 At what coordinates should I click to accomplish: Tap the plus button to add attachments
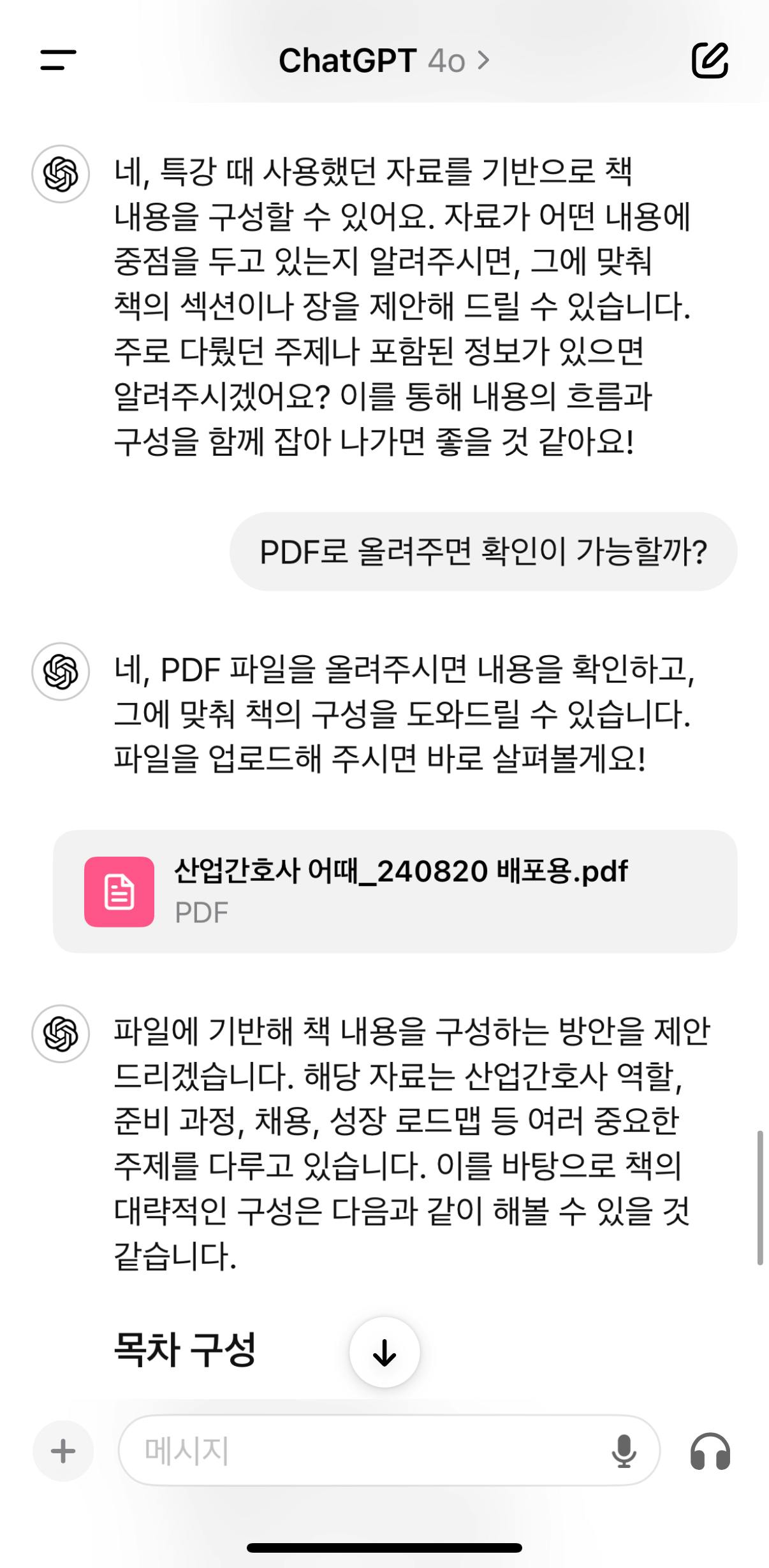[x=63, y=1451]
